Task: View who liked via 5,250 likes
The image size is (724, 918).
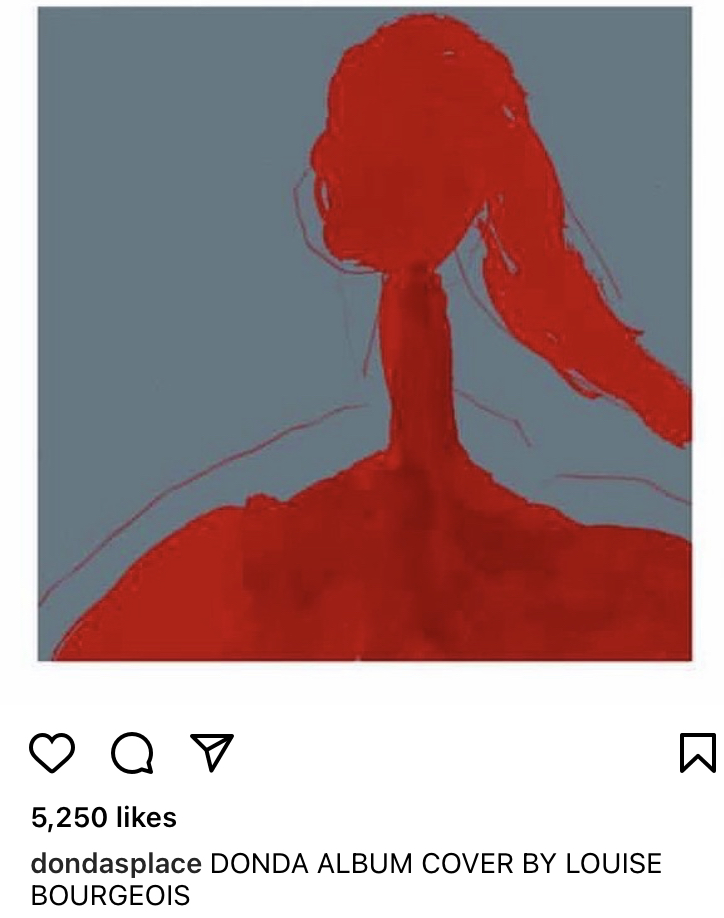Action: [104, 817]
